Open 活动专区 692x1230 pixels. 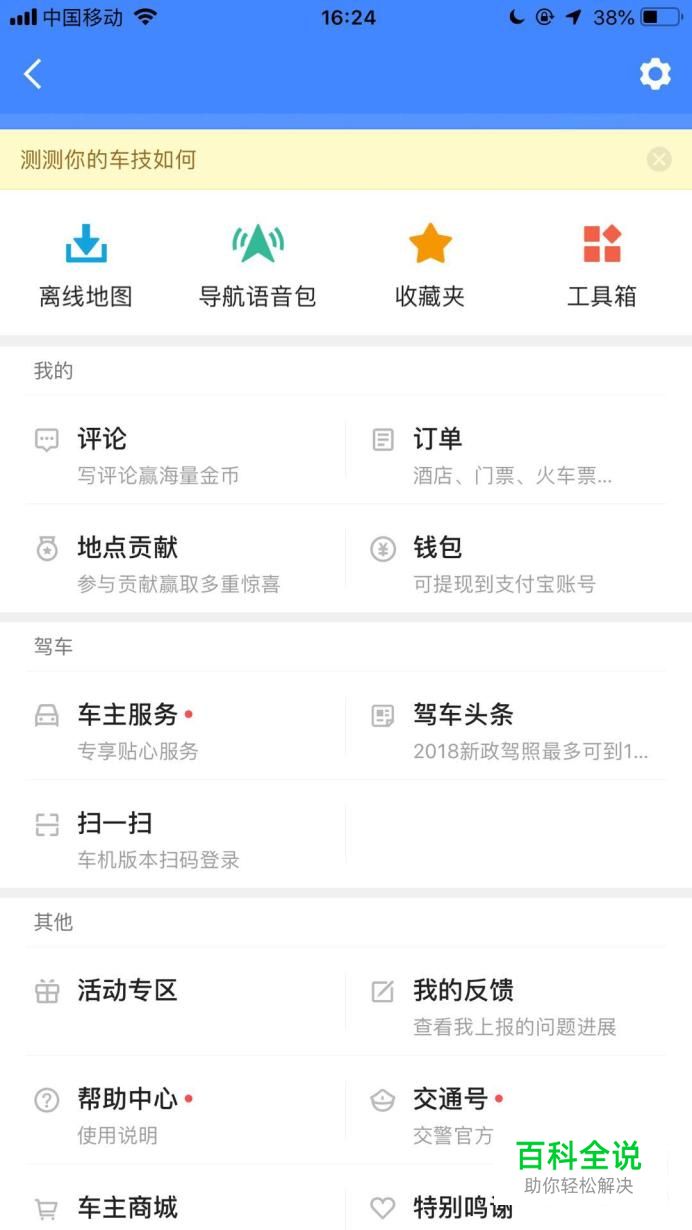186,1001
